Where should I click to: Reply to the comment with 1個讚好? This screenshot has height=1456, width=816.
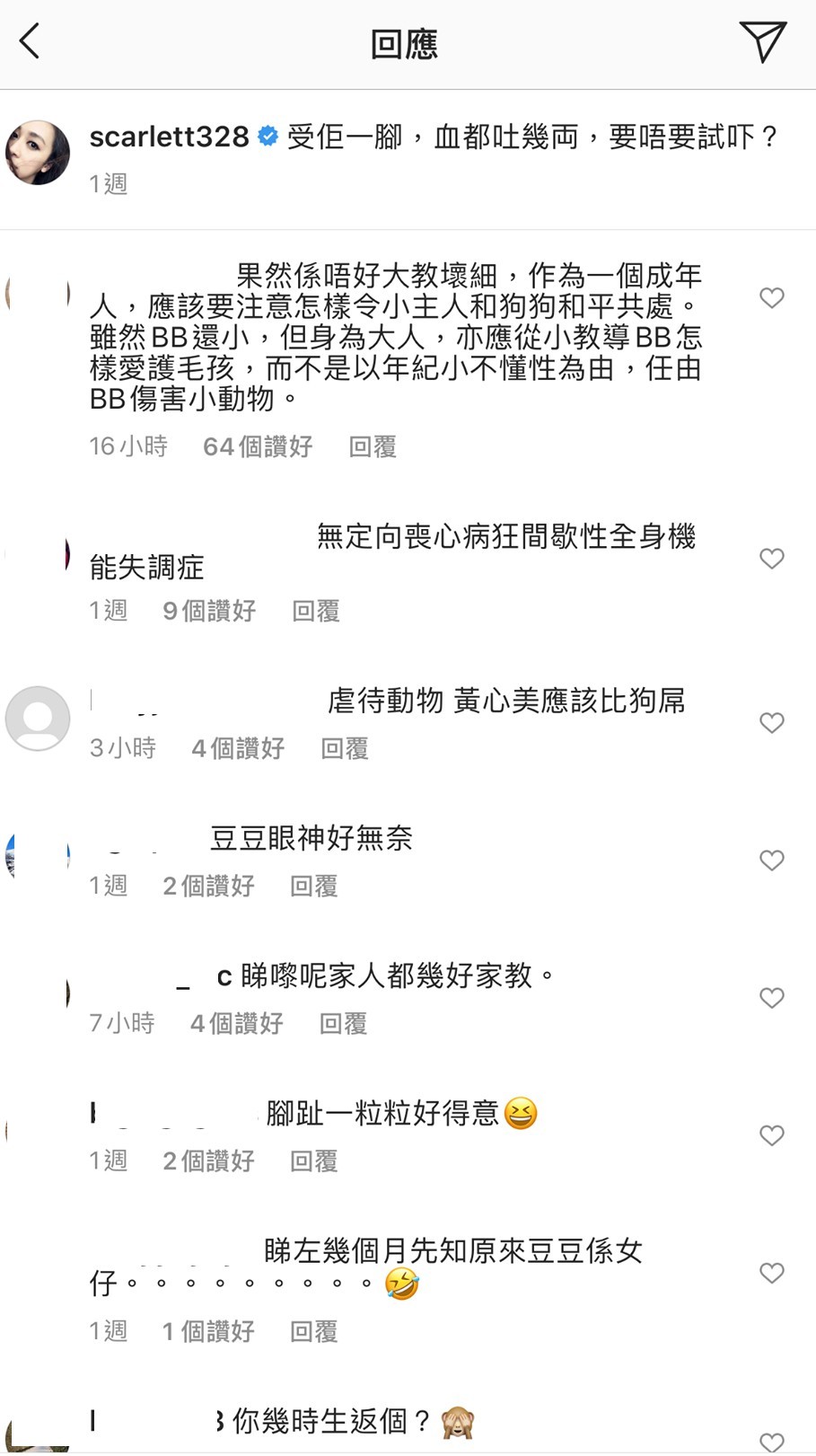pos(314,1331)
